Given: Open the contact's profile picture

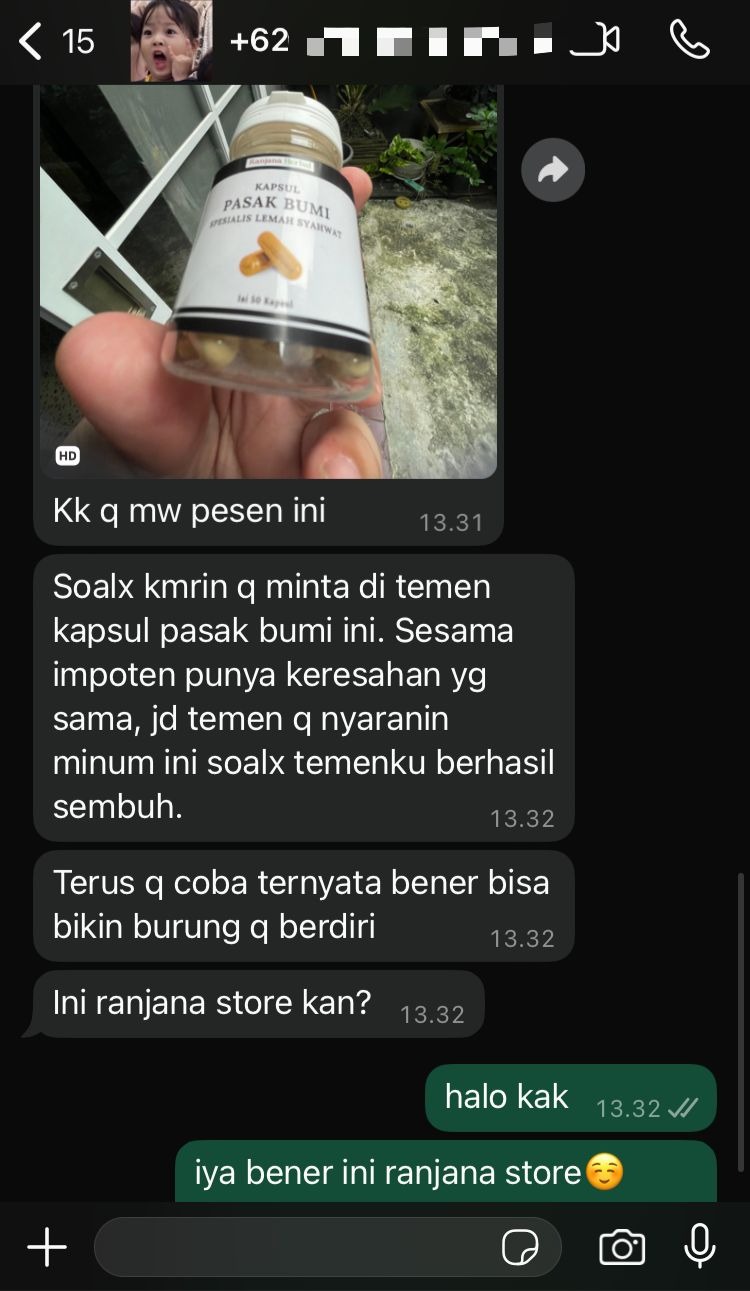Looking at the screenshot, I should pyautogui.click(x=171, y=41).
